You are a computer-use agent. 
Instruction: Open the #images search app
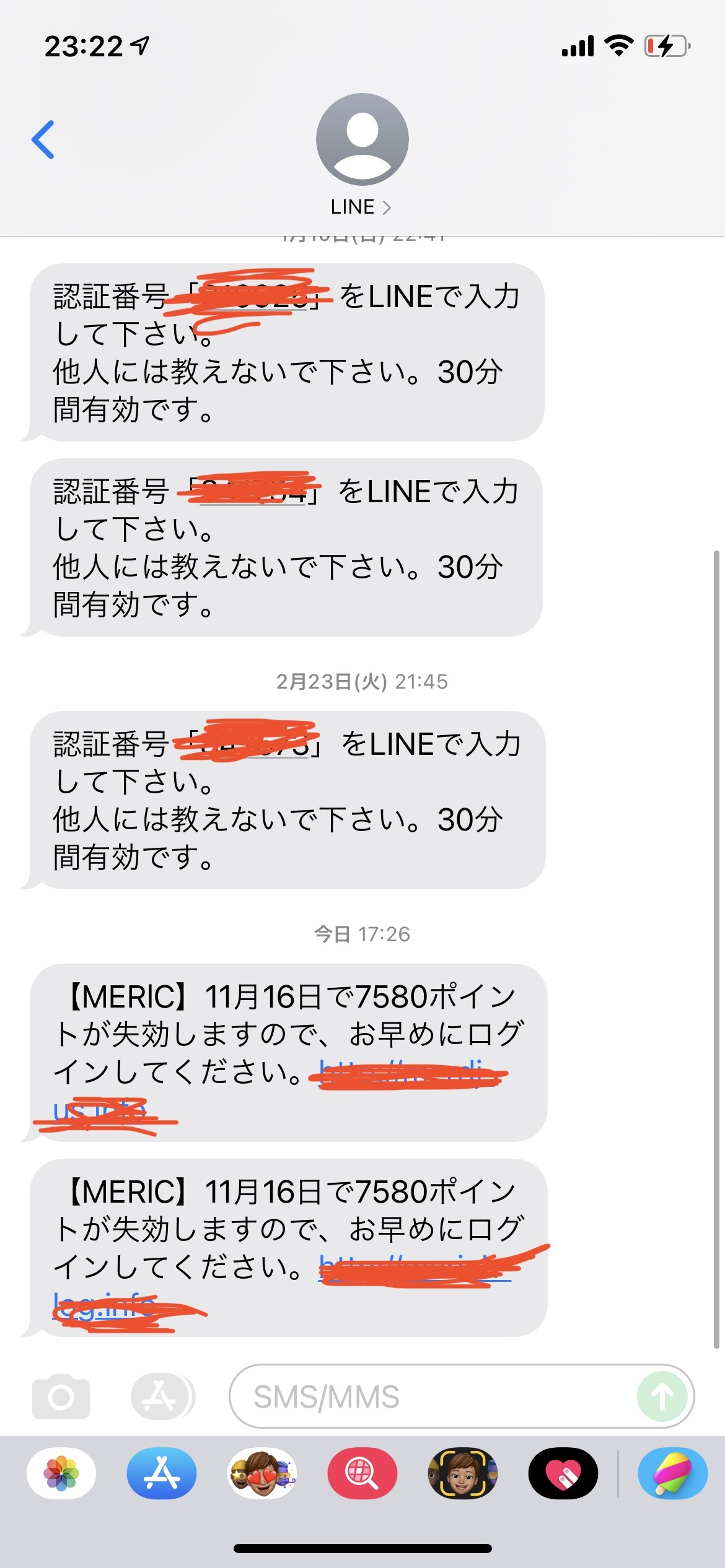362,1473
